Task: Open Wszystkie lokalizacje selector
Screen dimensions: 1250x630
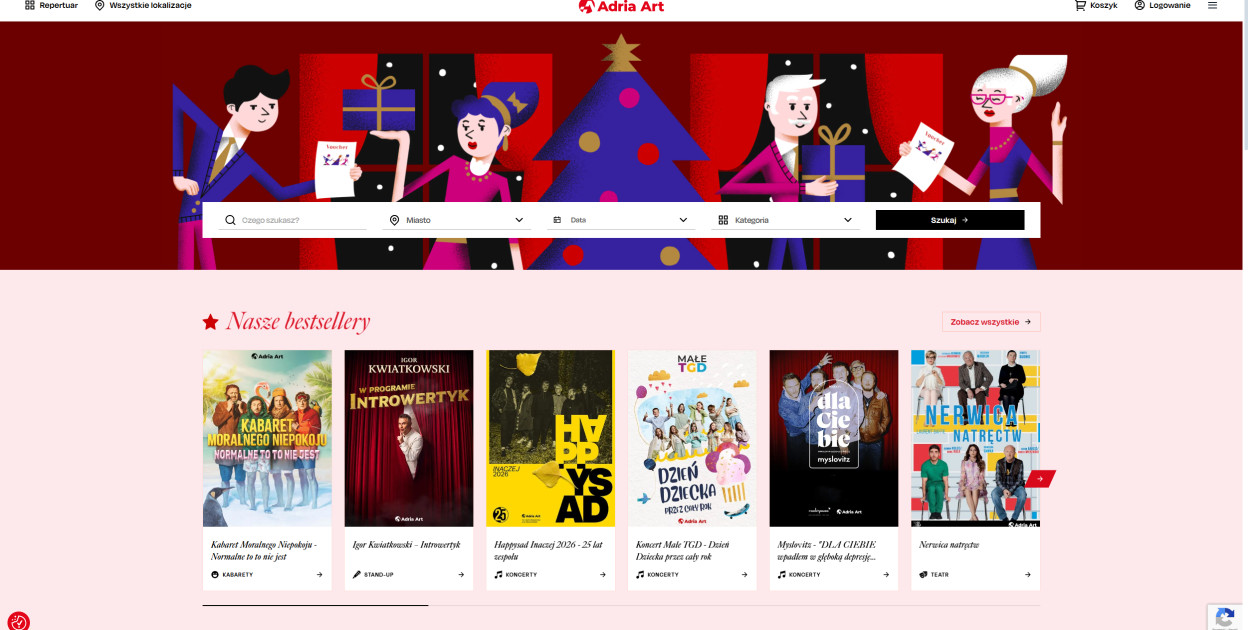Action: click(143, 5)
